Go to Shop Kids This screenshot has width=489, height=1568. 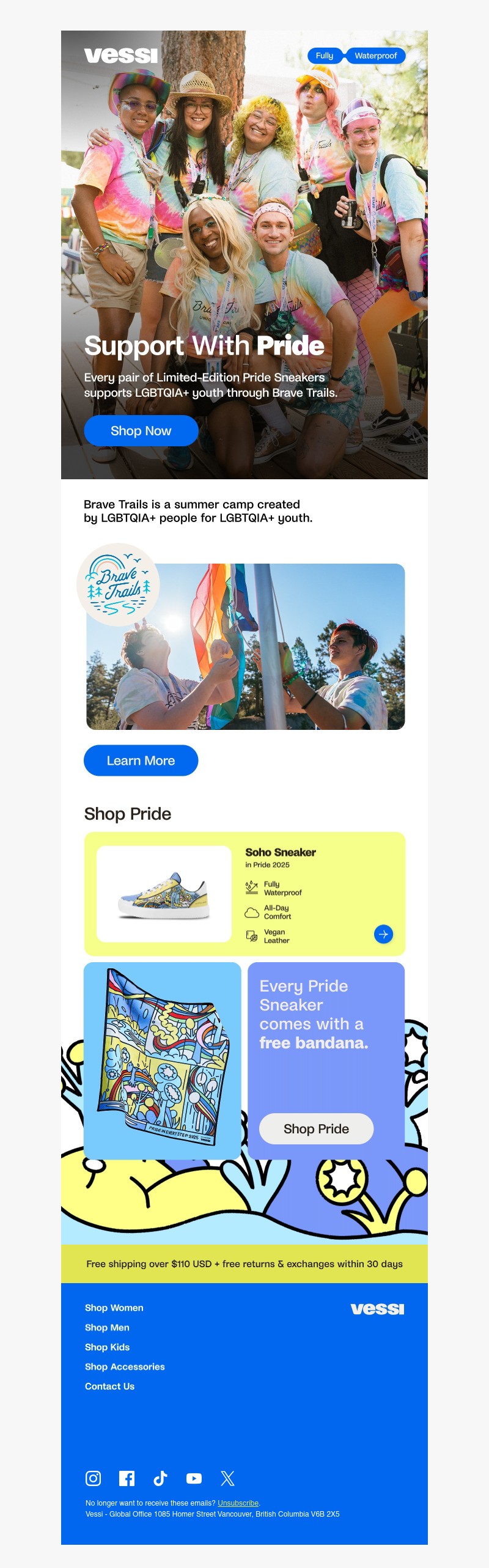pos(107,1347)
